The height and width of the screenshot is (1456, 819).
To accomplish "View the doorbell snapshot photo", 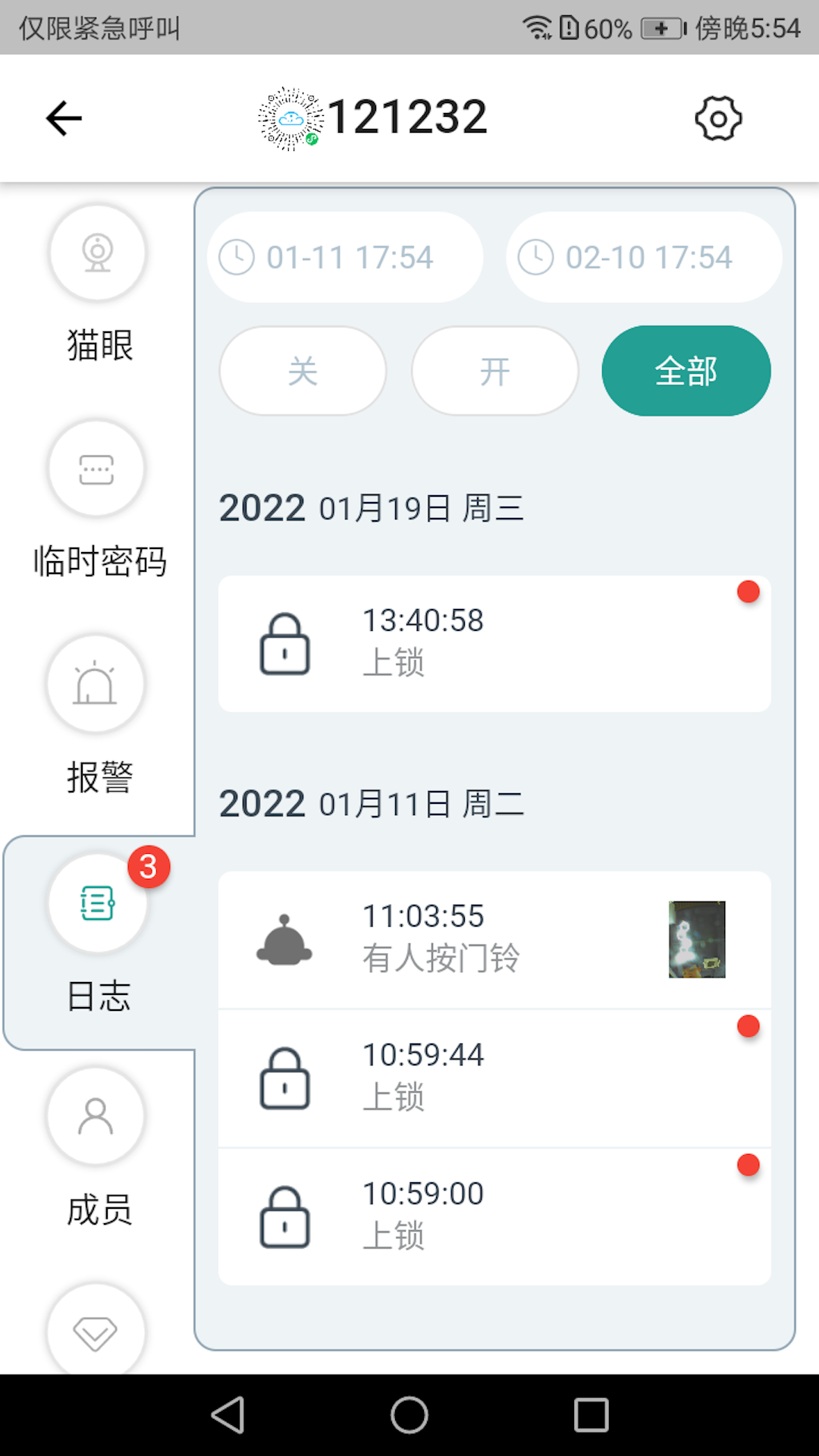I will click(x=697, y=939).
